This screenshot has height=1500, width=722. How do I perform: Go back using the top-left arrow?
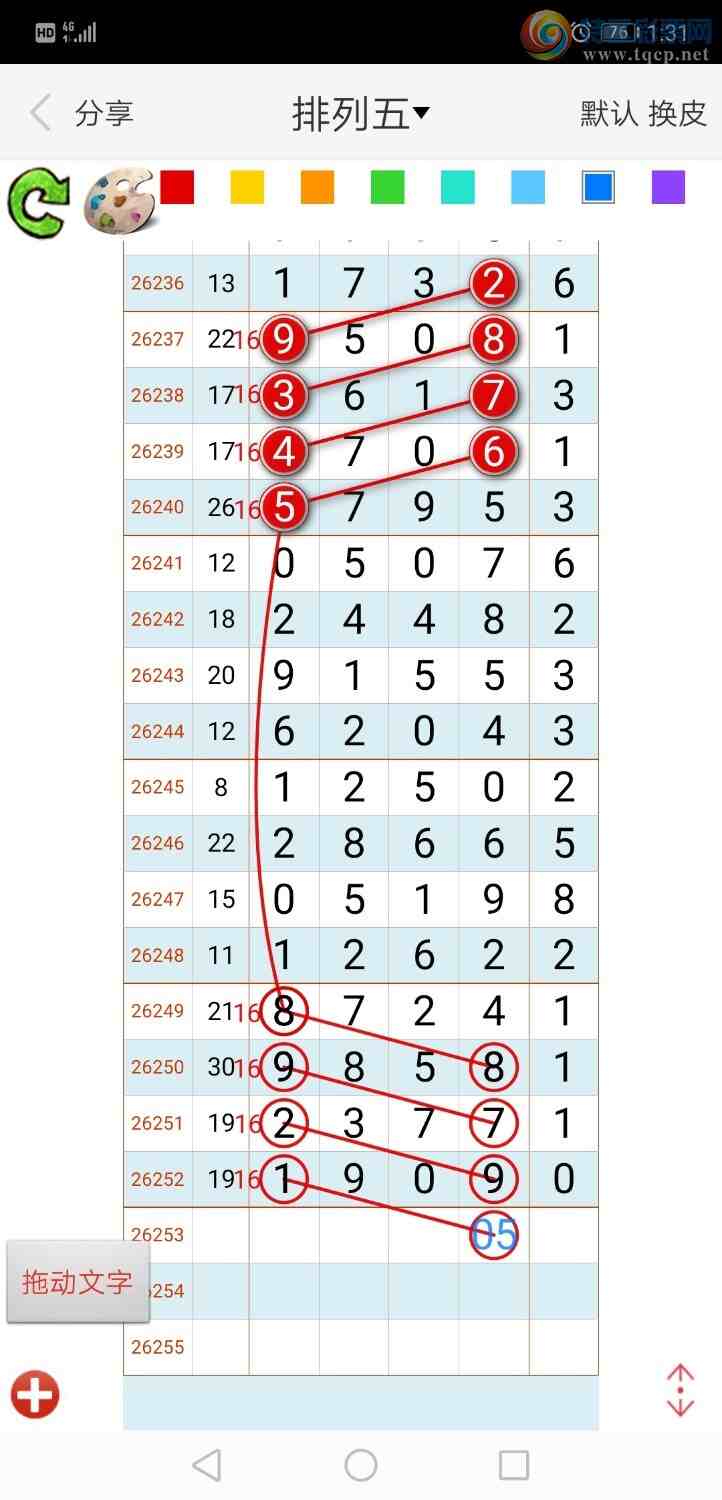pos(40,113)
